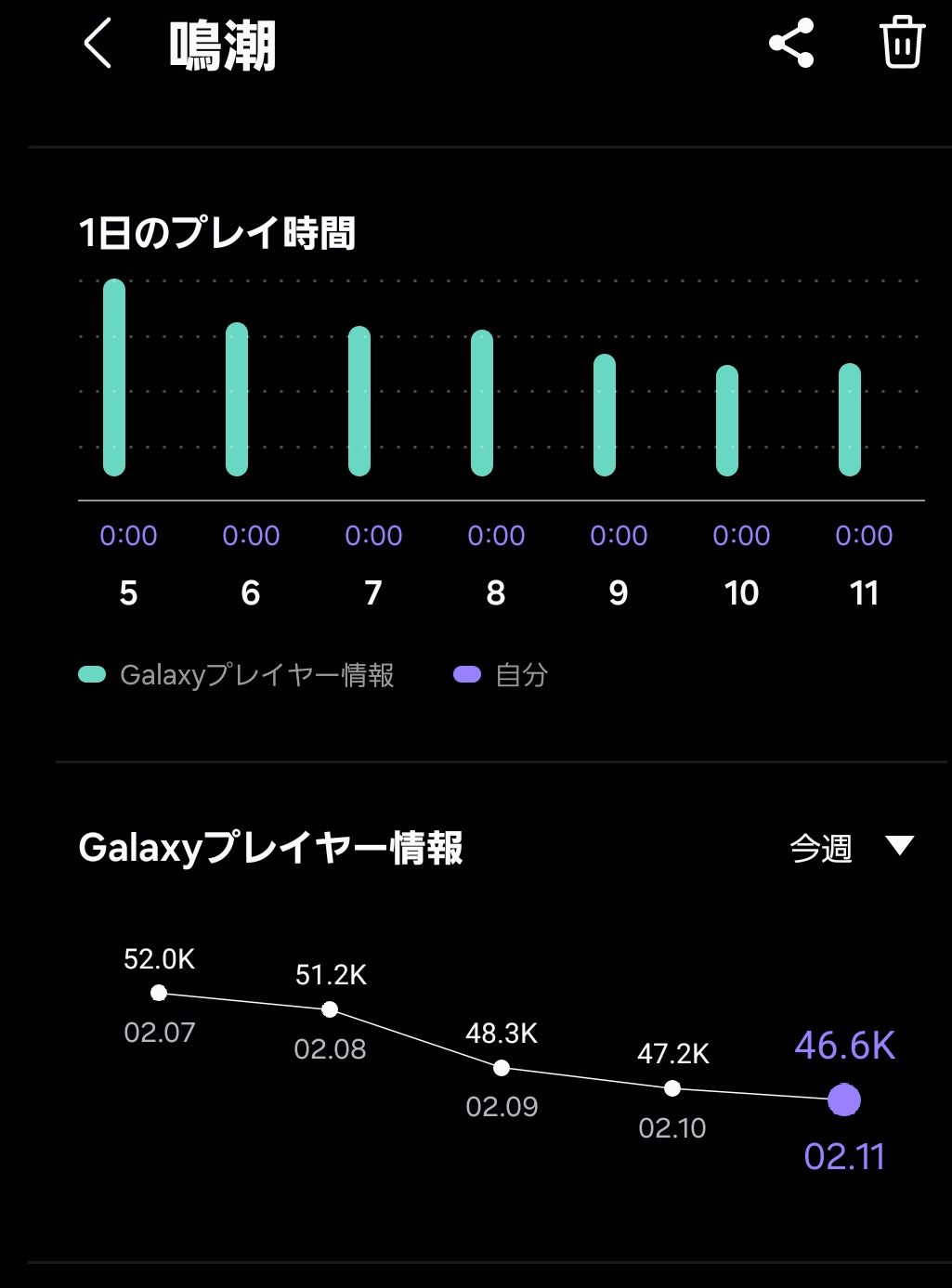Select the 02.09 point on the chart
The height and width of the screenshot is (1288, 952).
click(502, 1068)
